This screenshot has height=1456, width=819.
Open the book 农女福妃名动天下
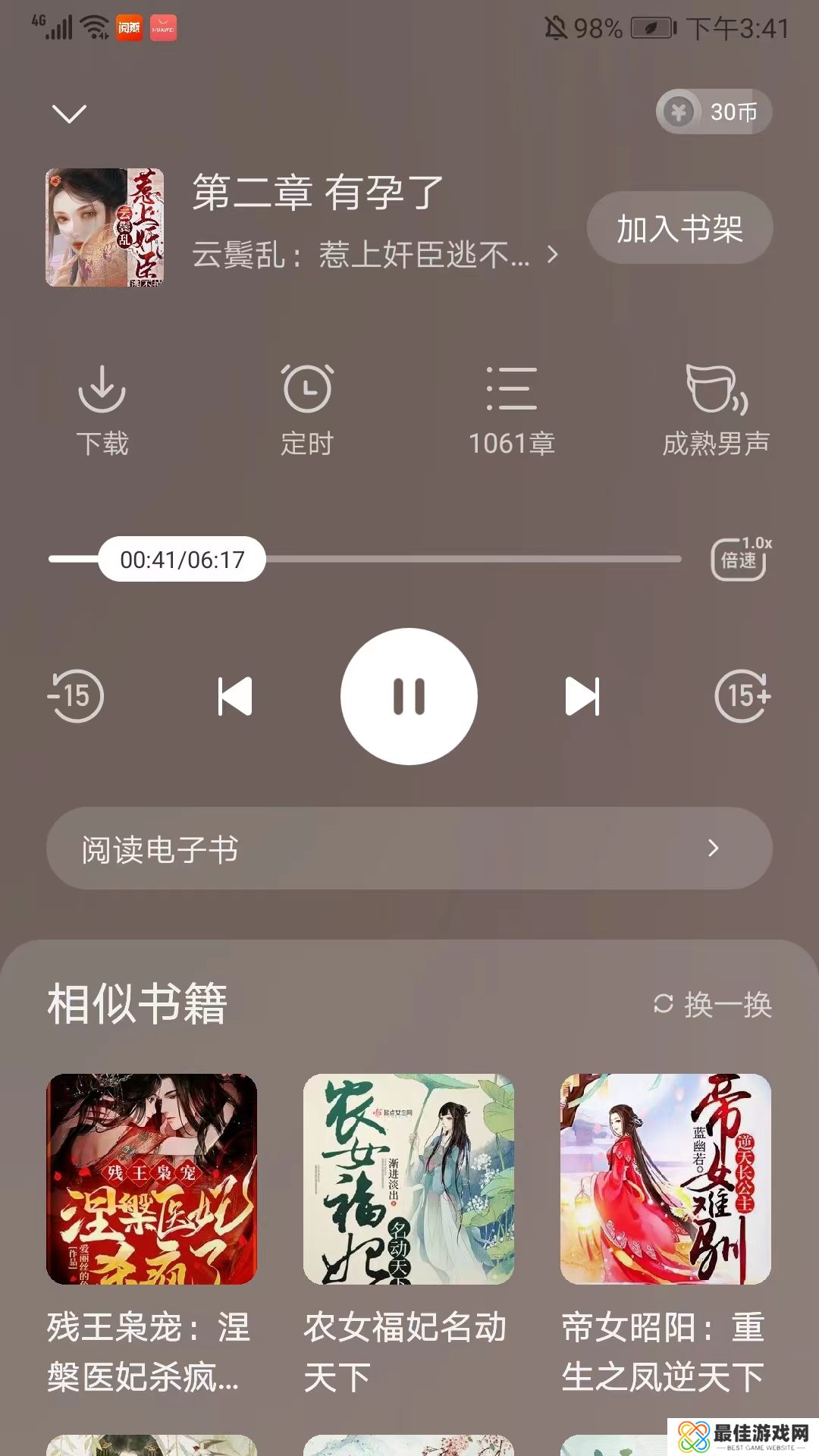tap(409, 1179)
